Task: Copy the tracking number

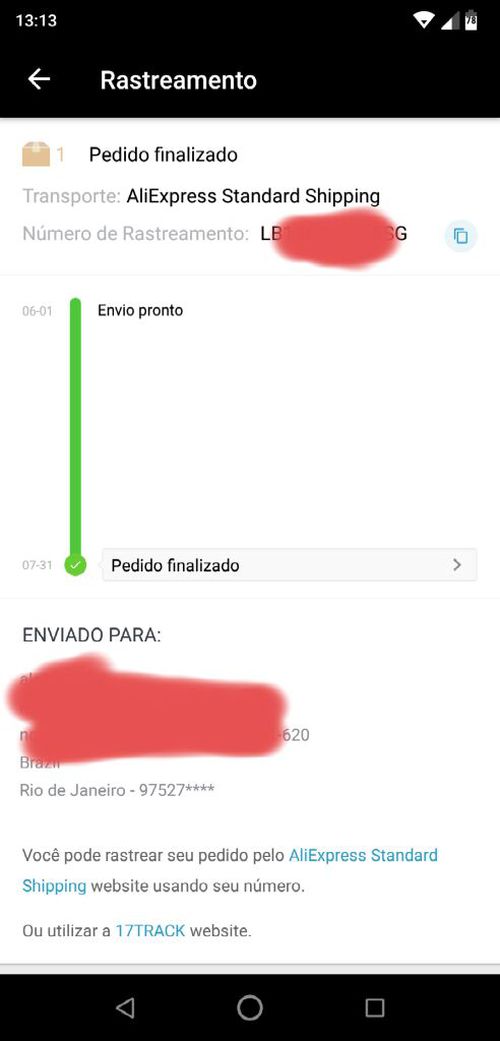Action: pyautogui.click(x=460, y=235)
